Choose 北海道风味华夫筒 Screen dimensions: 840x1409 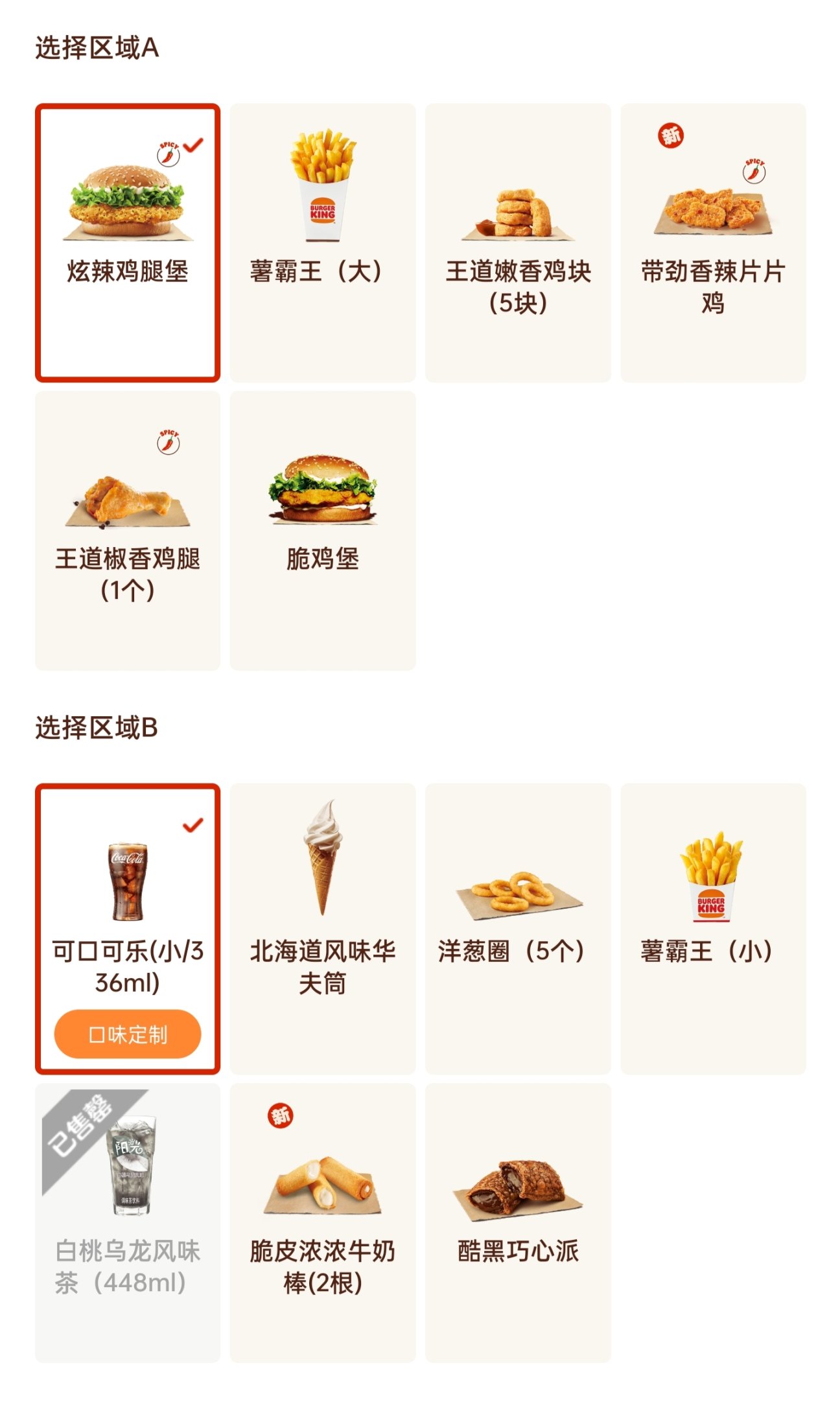(323, 928)
